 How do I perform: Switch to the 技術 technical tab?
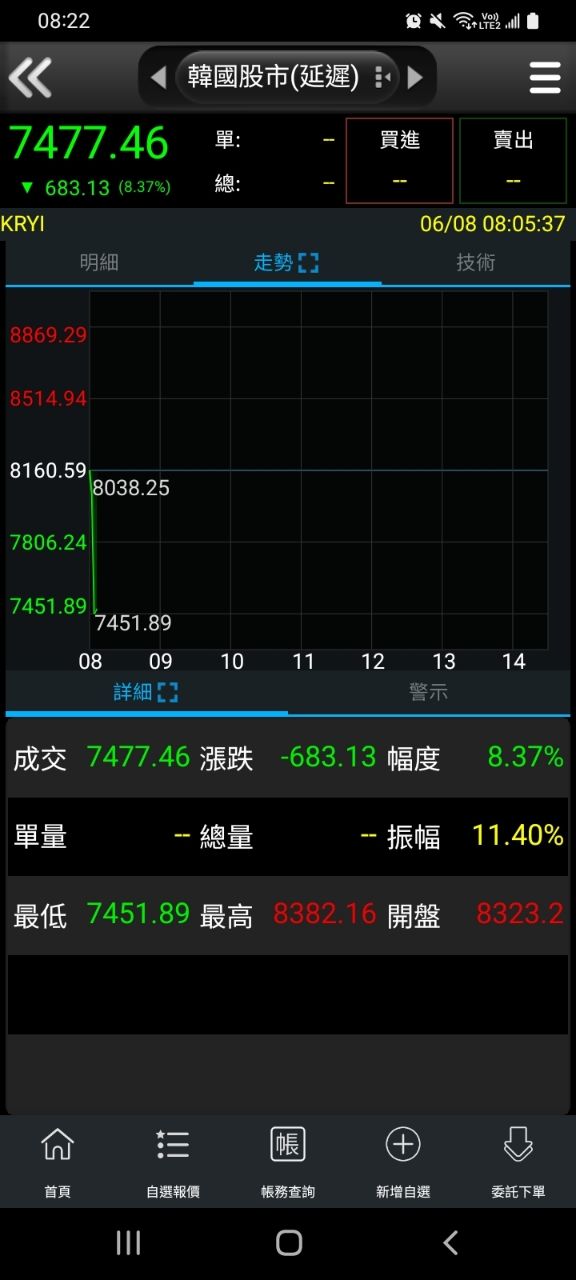click(x=476, y=262)
